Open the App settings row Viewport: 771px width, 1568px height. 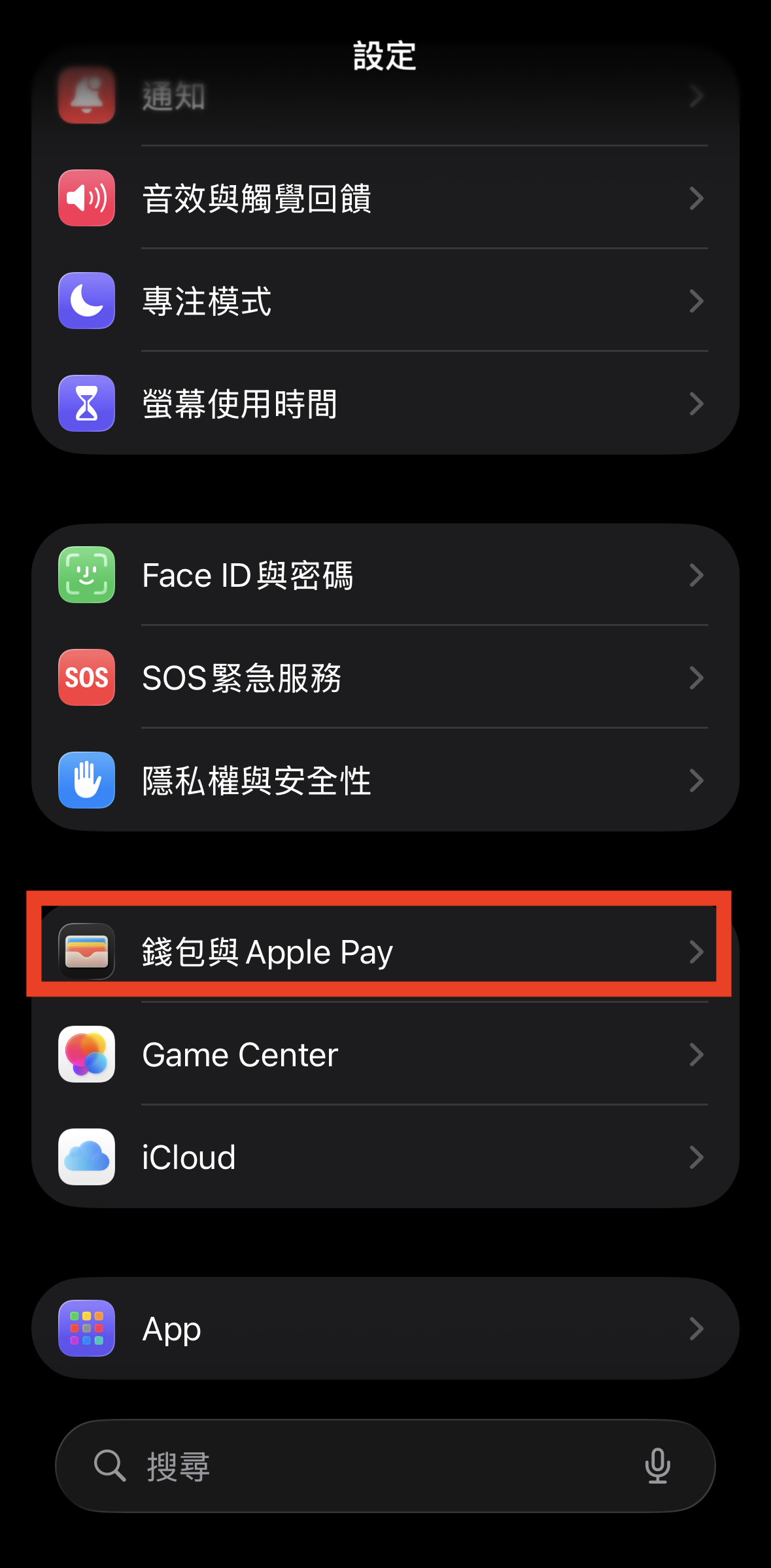click(385, 1329)
